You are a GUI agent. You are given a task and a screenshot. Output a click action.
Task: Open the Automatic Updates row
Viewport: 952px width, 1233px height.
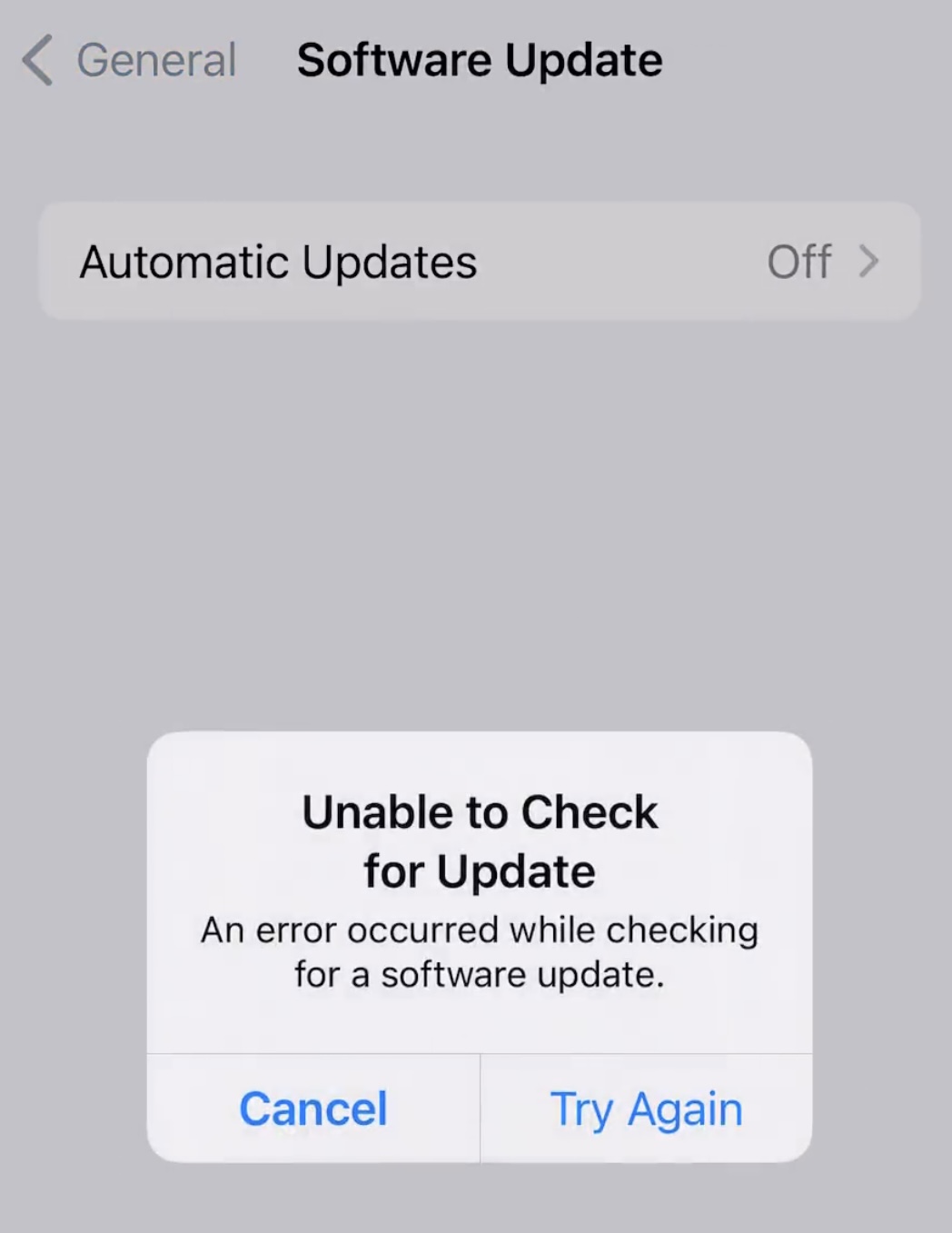tap(479, 262)
